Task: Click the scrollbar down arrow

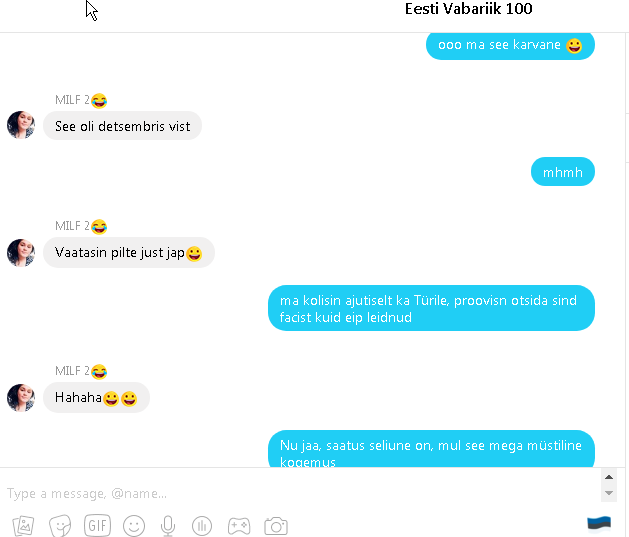Action: [x=609, y=494]
